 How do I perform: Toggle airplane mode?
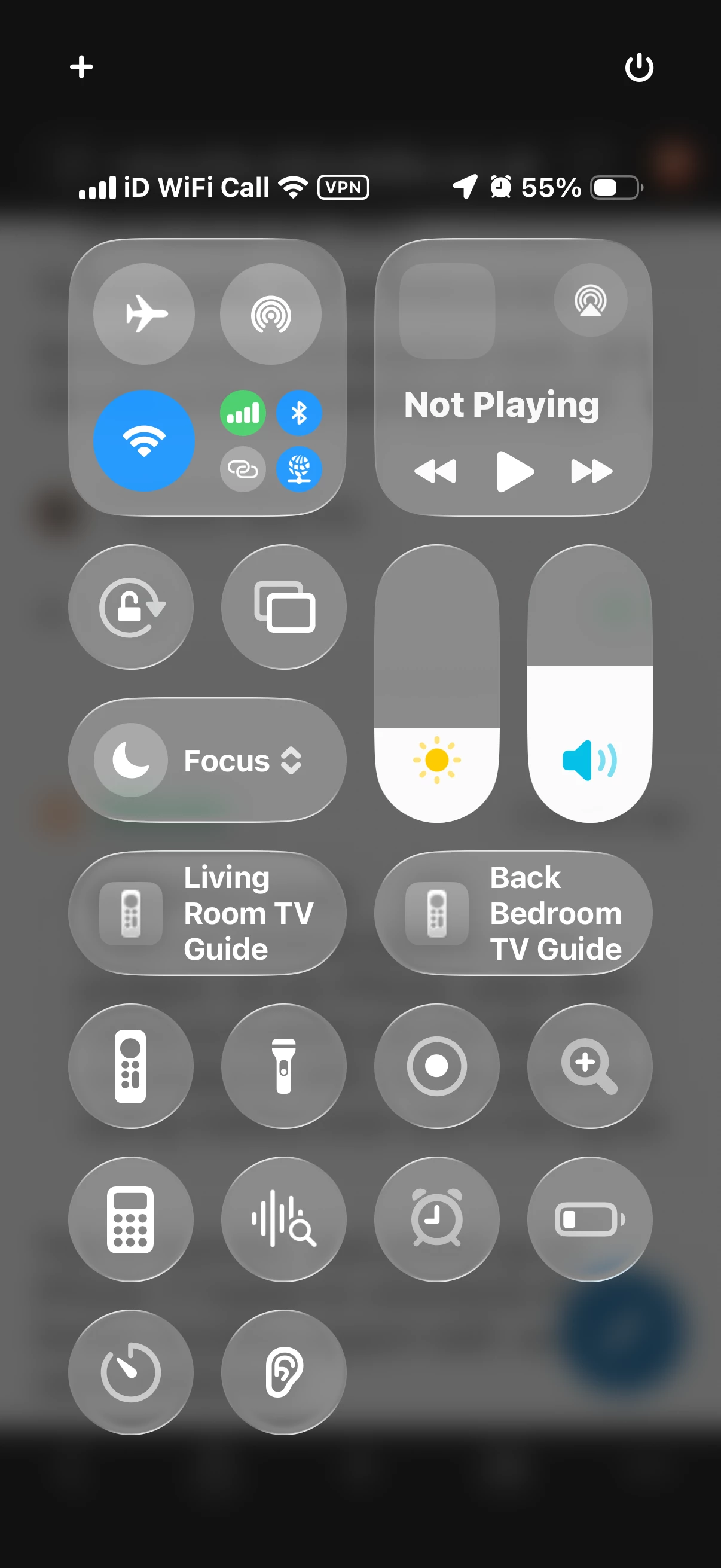pos(144,314)
